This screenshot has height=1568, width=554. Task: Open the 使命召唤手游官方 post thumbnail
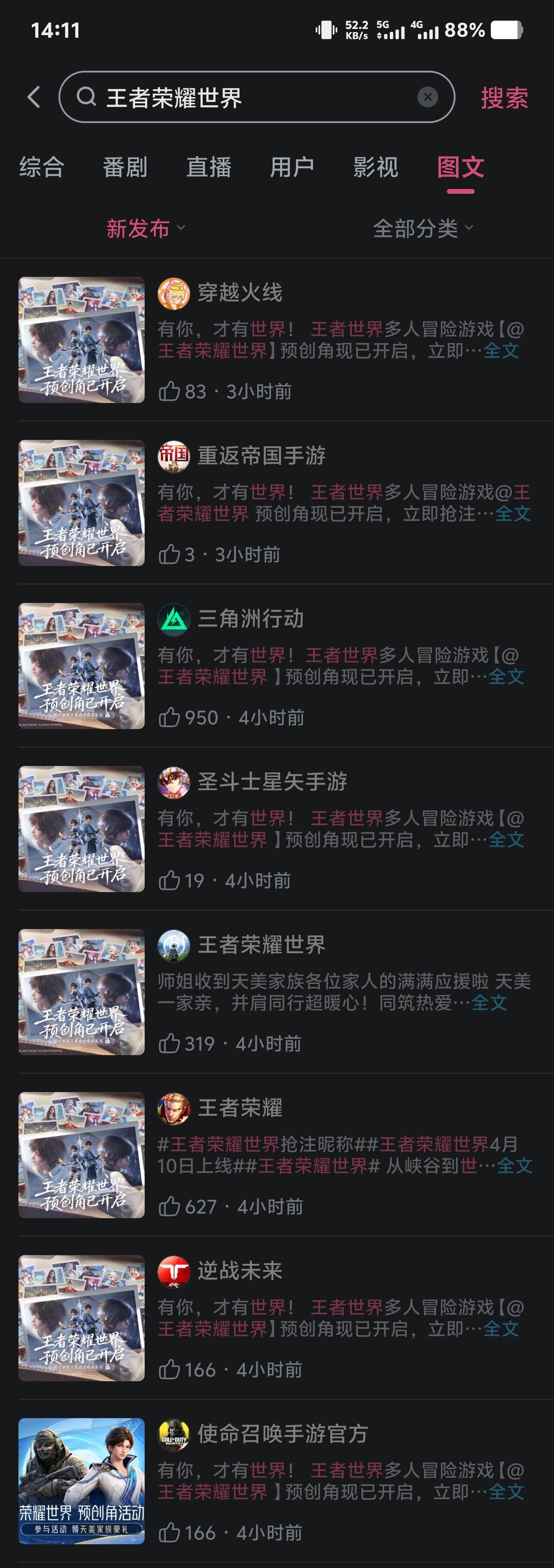82,1481
